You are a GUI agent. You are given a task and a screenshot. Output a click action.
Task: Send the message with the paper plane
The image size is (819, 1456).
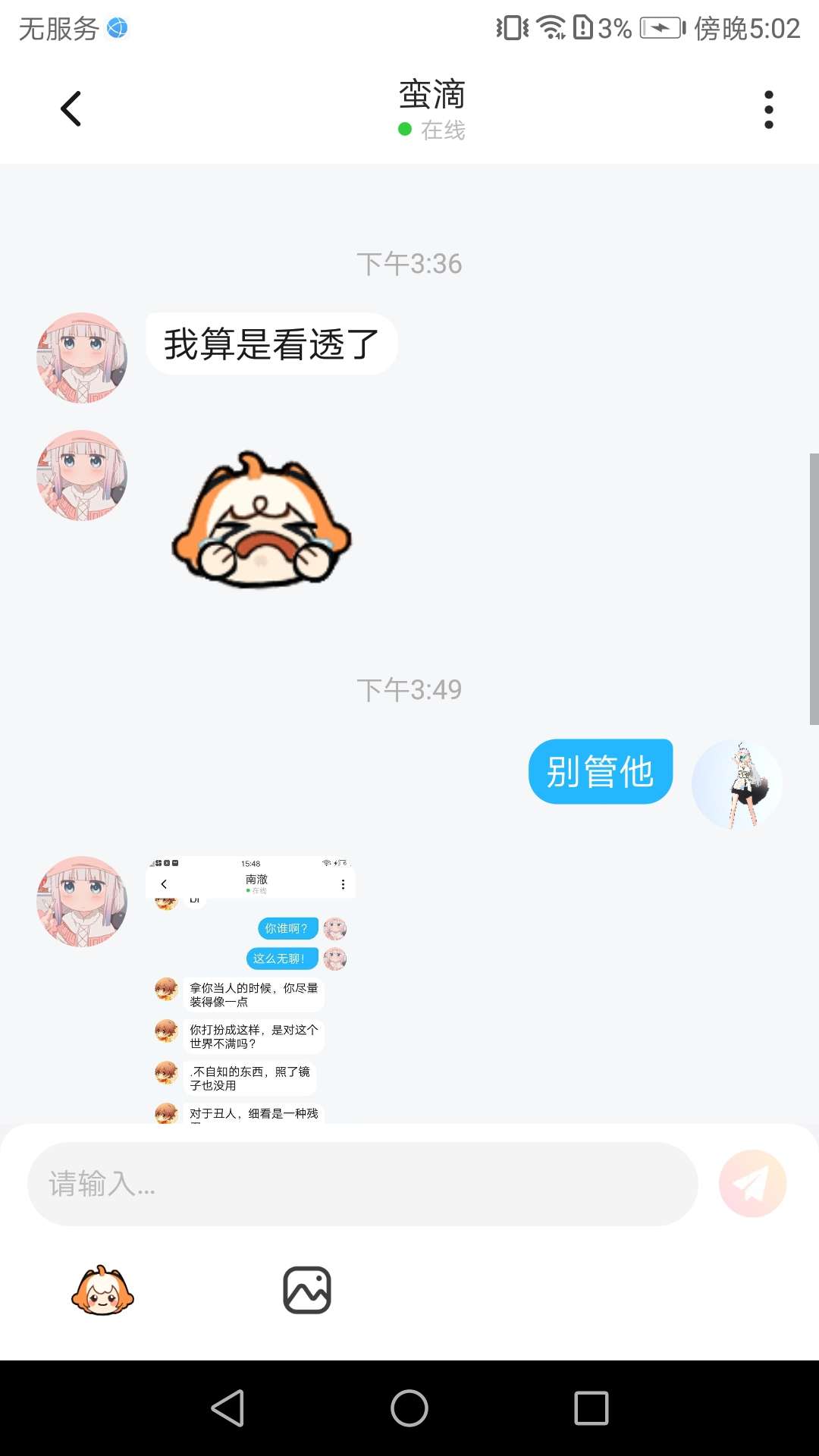click(x=752, y=1184)
